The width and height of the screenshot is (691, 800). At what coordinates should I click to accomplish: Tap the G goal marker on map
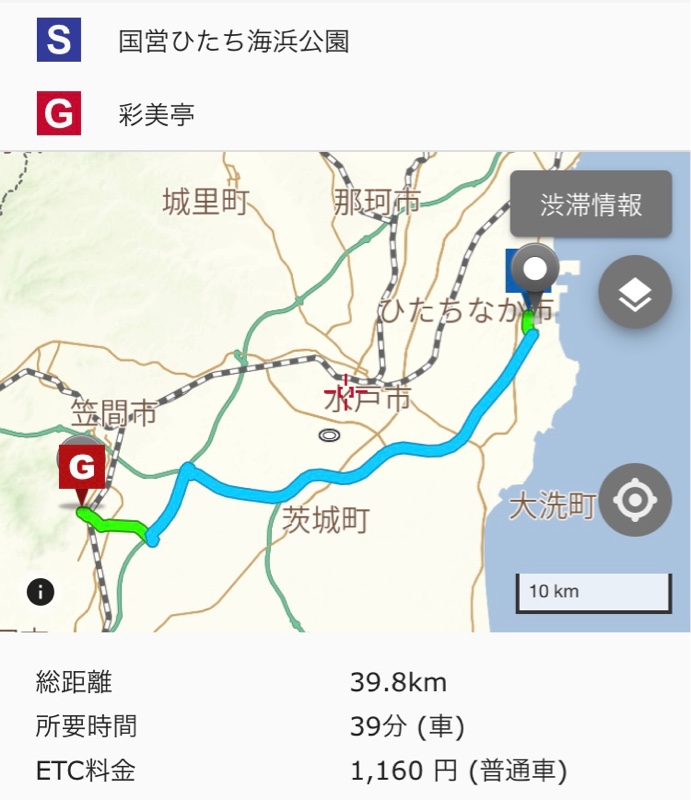tap(82, 468)
